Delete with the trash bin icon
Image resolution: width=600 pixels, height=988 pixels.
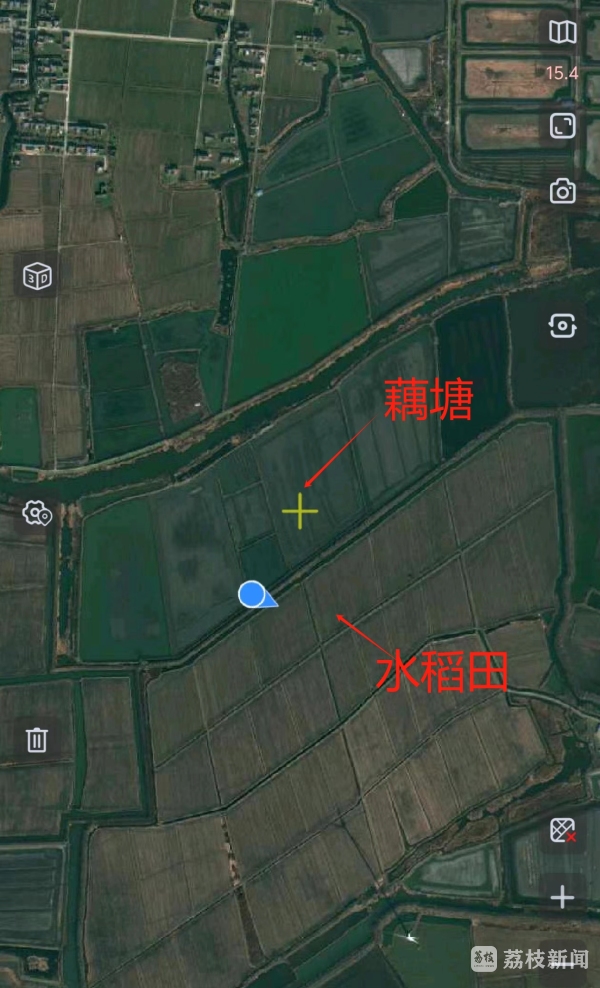(x=37, y=739)
